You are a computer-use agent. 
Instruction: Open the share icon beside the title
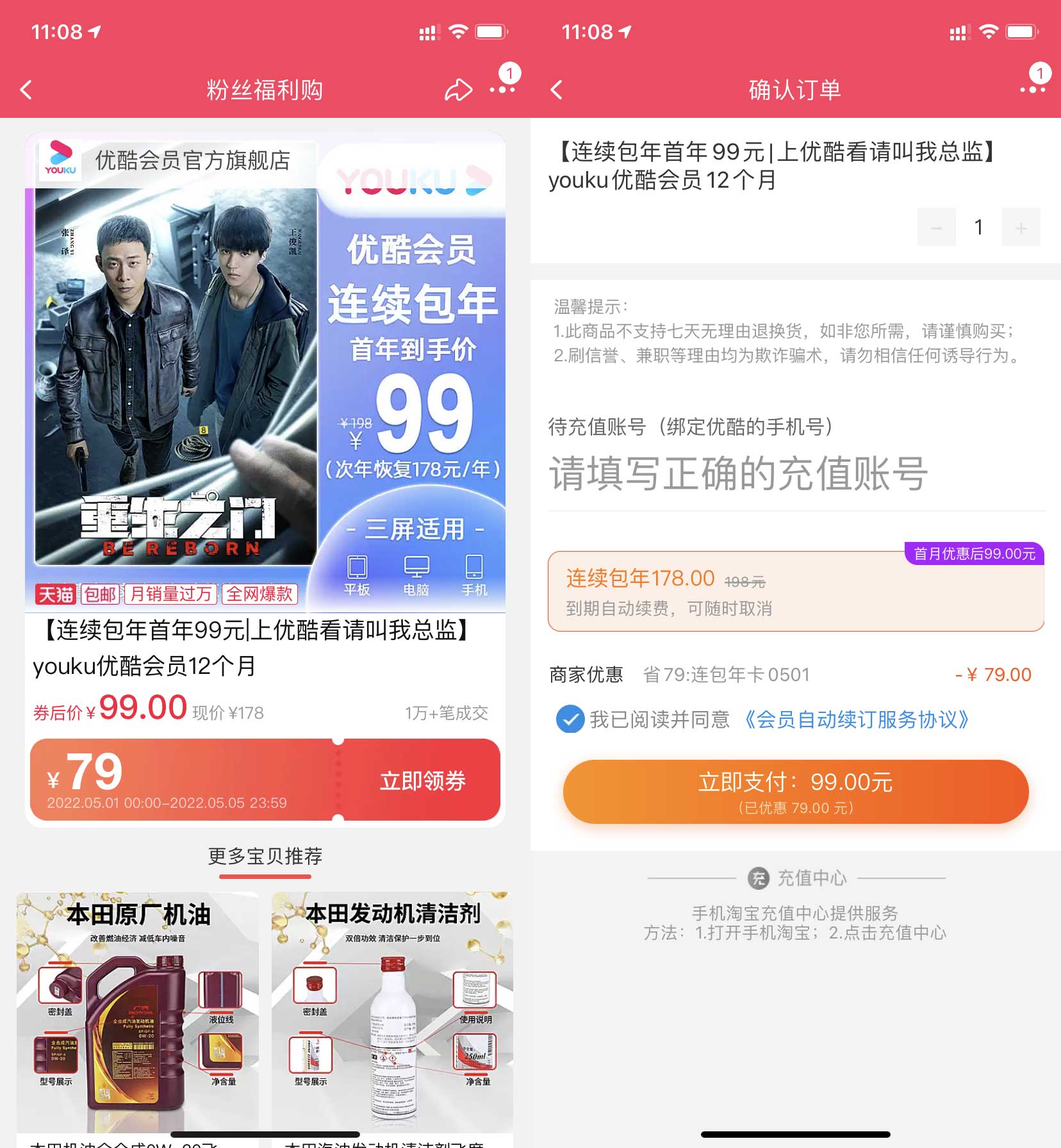(x=457, y=90)
